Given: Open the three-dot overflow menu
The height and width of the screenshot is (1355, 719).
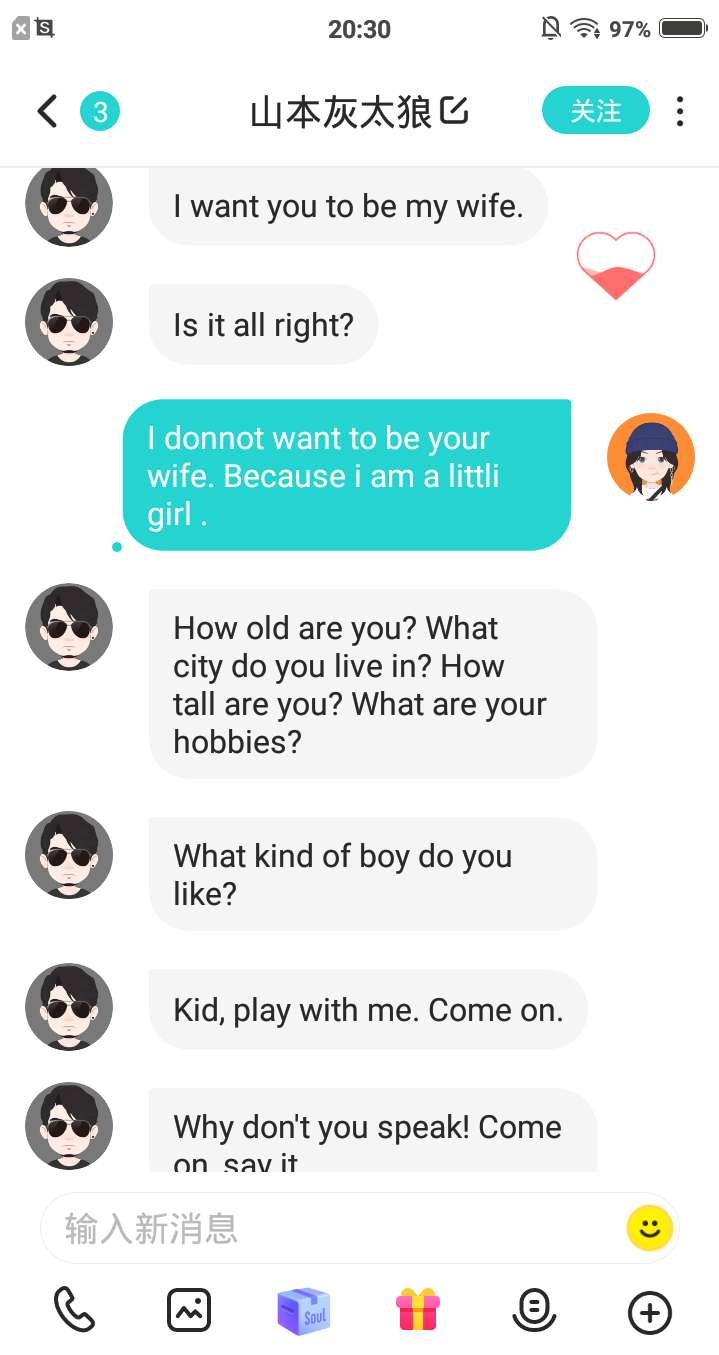Looking at the screenshot, I should pyautogui.click(x=680, y=111).
